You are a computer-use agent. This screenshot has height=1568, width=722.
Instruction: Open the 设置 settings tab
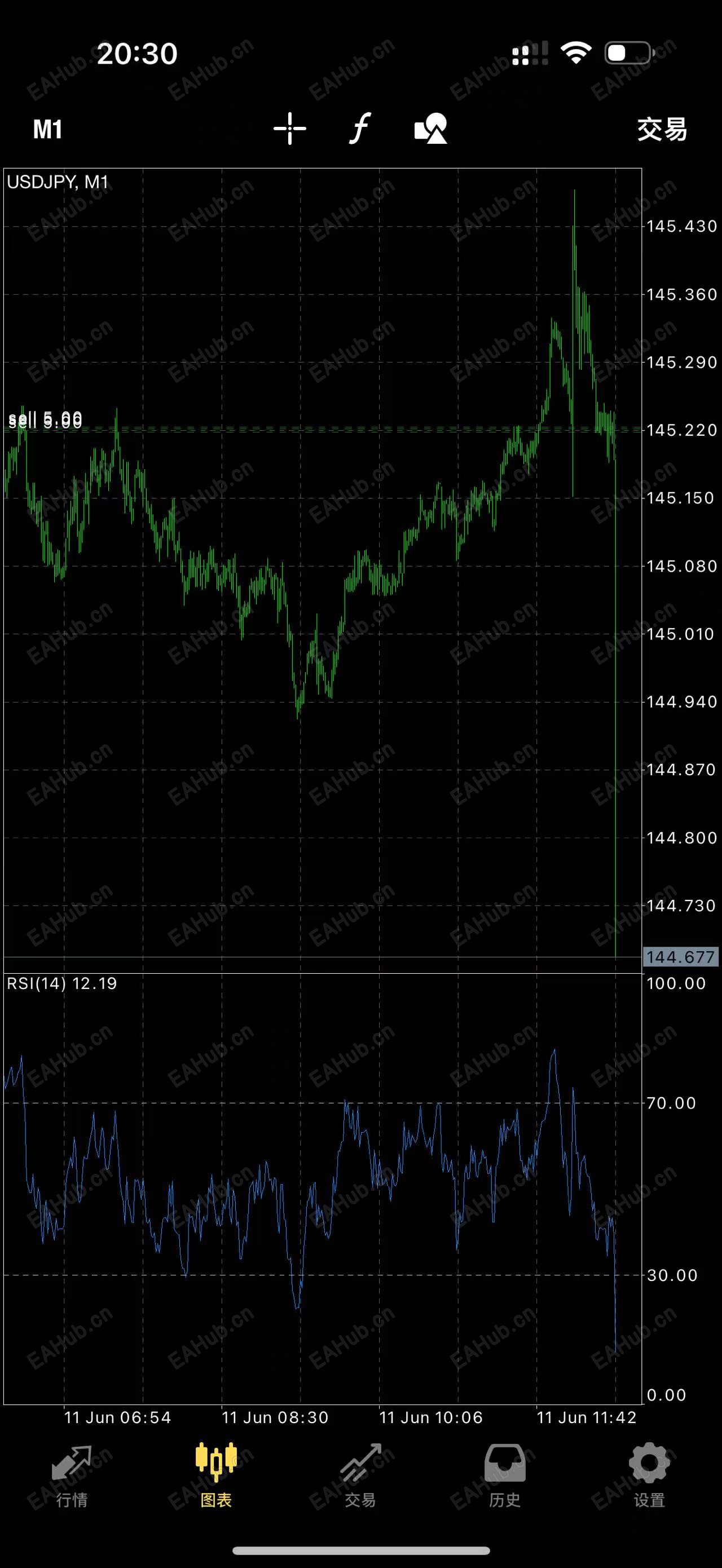click(649, 1476)
